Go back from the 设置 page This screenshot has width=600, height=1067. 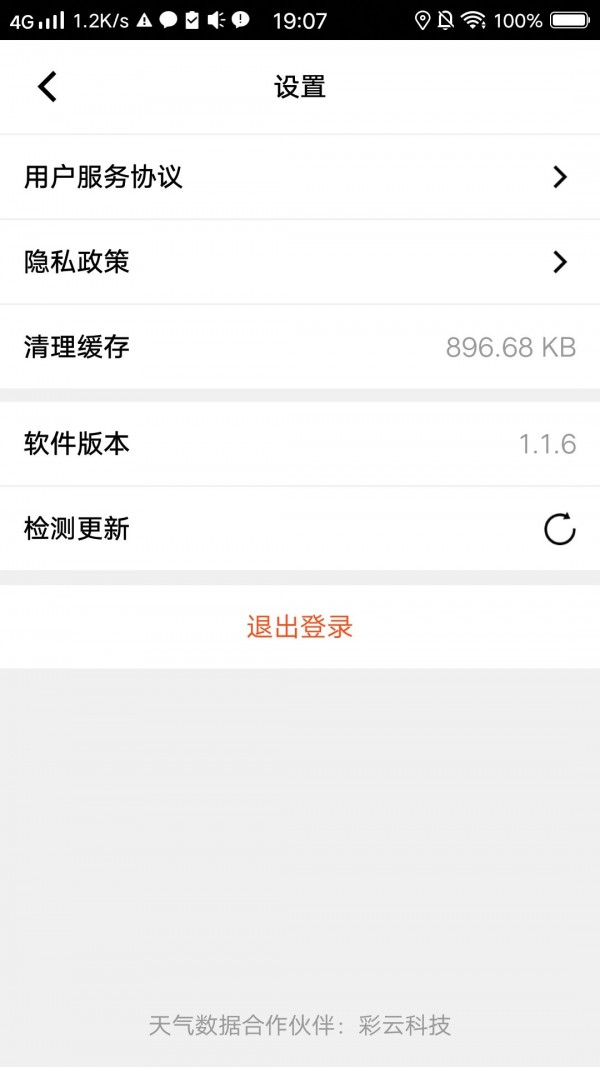coord(47,87)
